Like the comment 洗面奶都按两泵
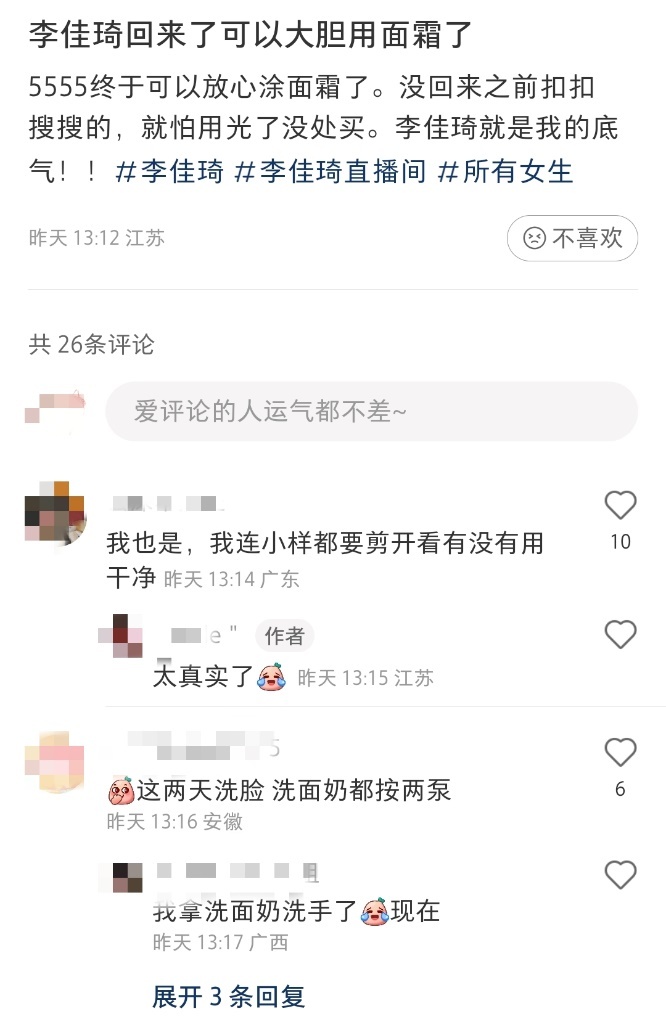The image size is (666, 1022). [620, 753]
